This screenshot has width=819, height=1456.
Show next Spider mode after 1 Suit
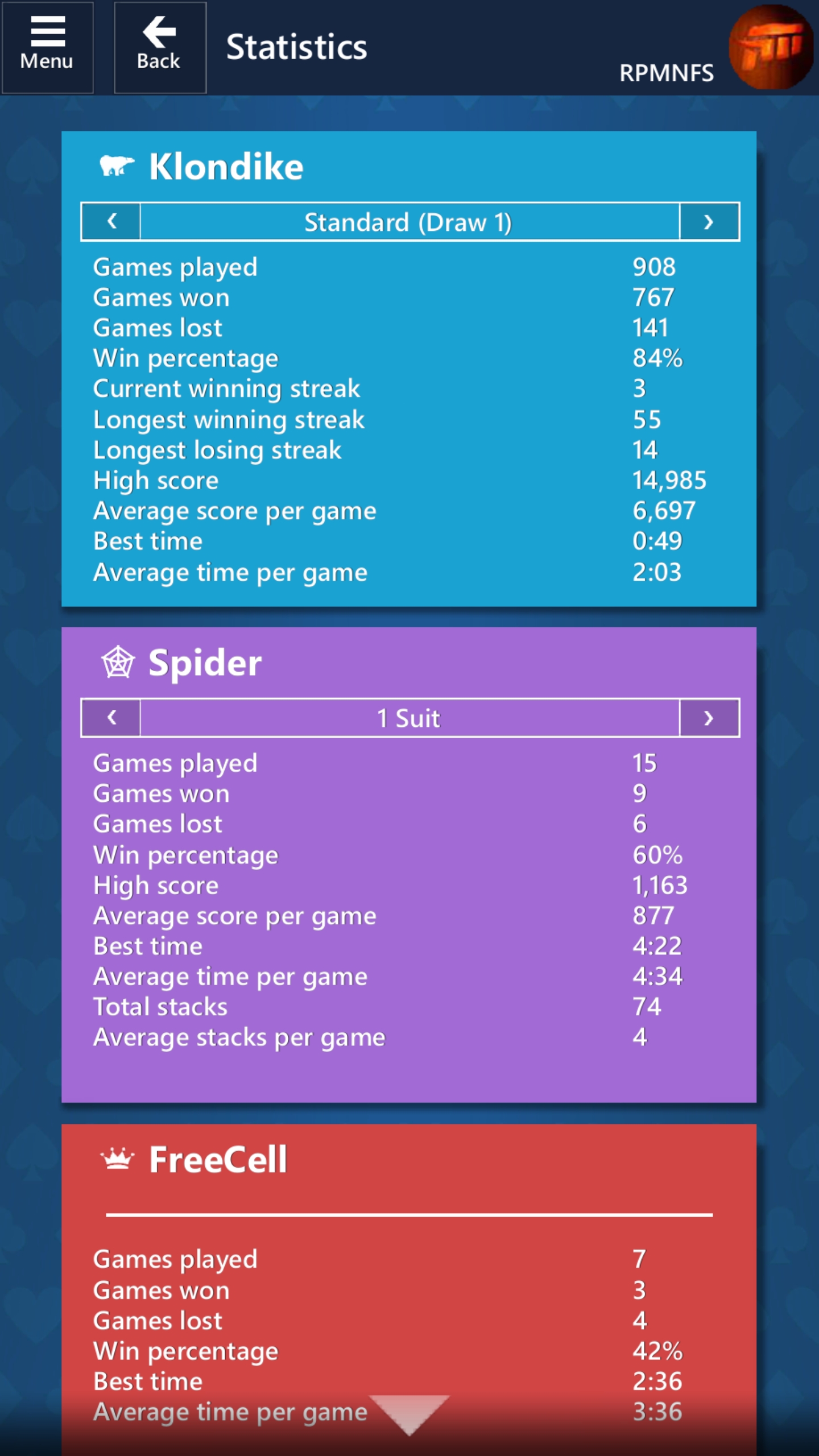click(x=709, y=718)
